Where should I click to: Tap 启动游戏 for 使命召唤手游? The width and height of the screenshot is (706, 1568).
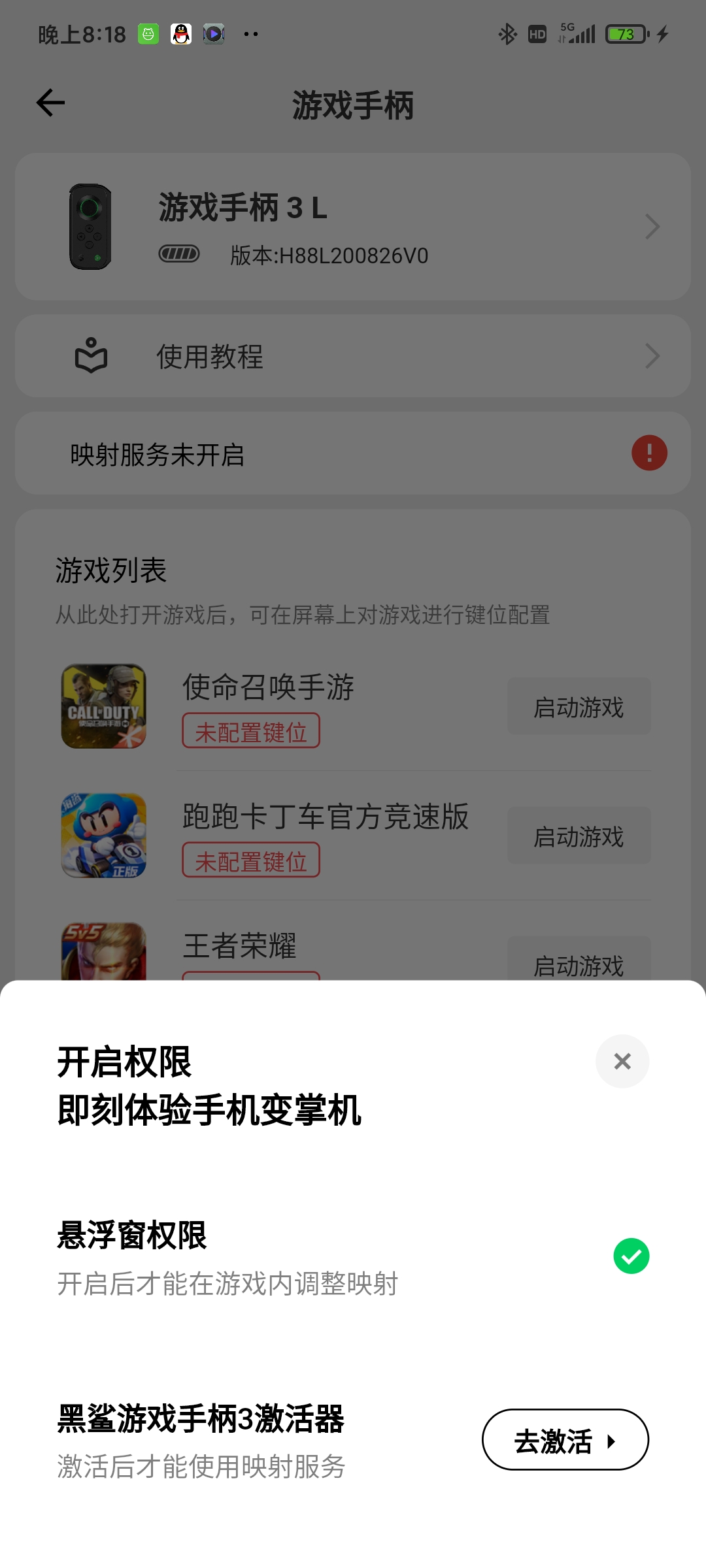579,706
